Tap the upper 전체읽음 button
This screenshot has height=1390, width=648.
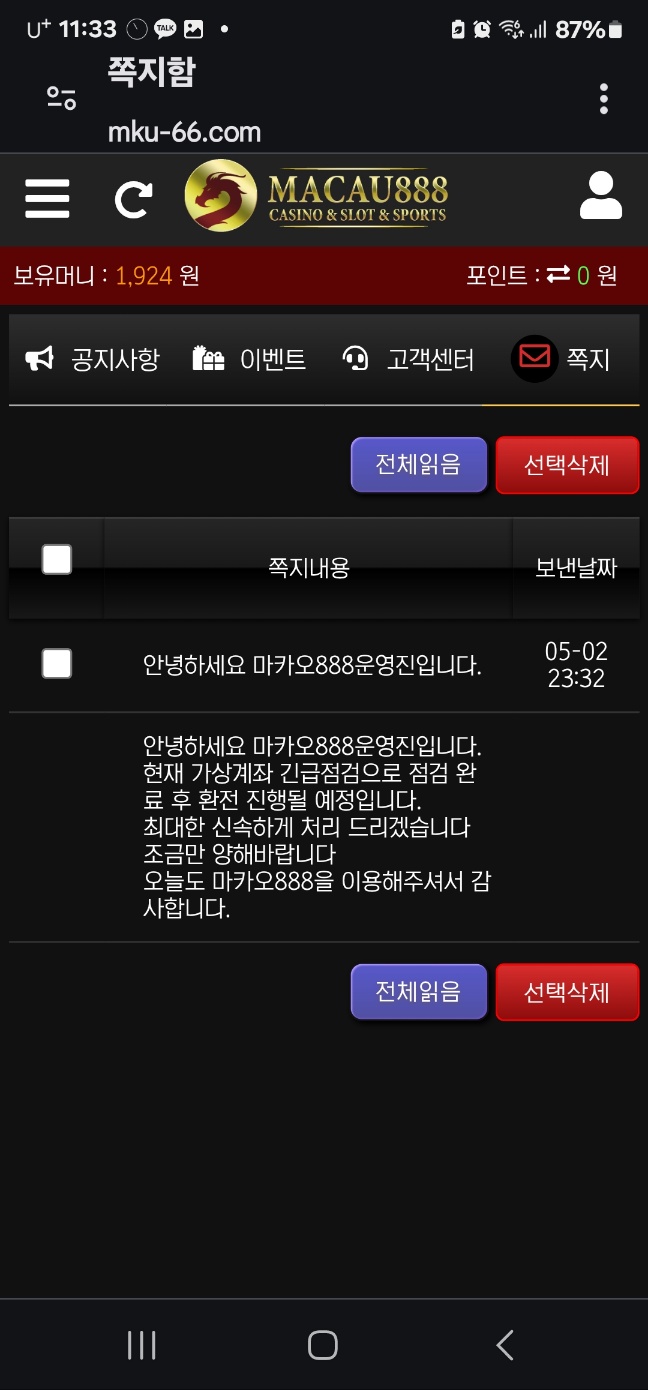(418, 465)
